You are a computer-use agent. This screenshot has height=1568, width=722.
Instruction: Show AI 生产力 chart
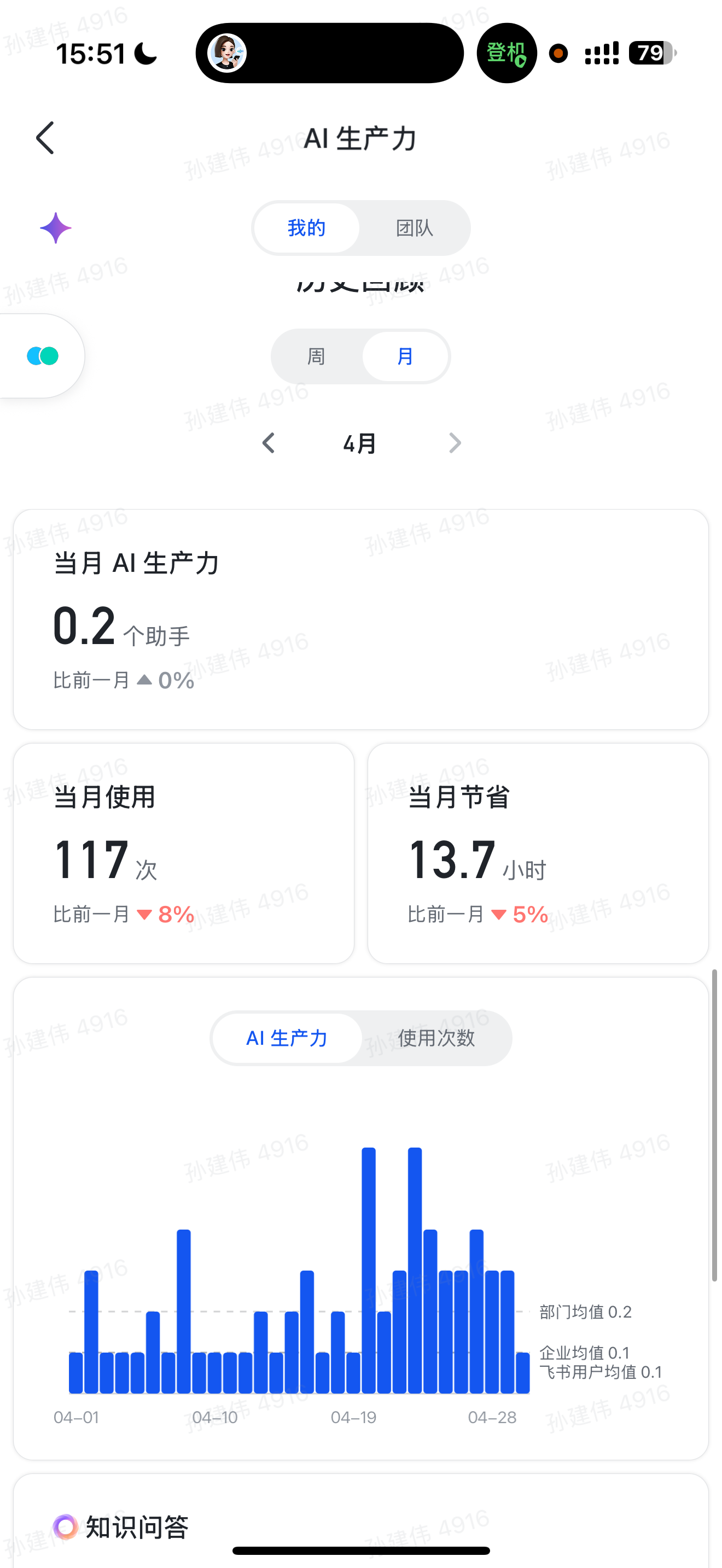coord(287,1038)
